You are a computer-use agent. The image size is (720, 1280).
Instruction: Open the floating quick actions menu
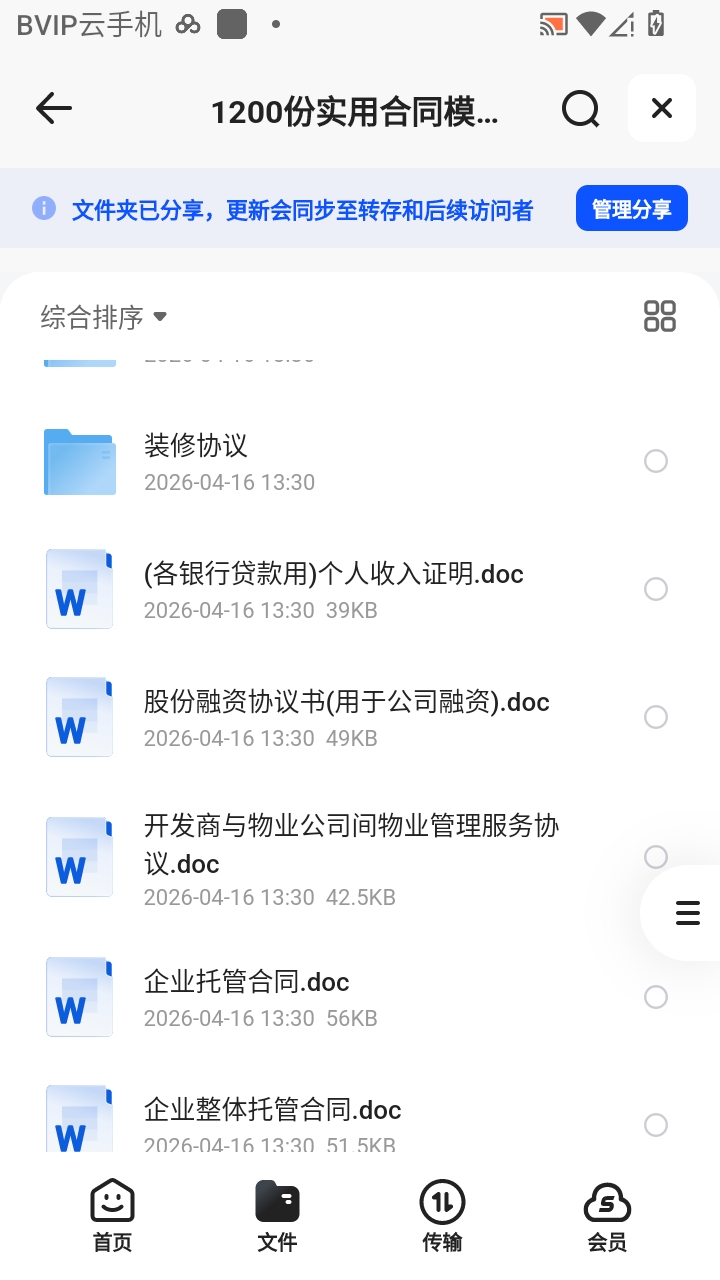click(x=686, y=913)
